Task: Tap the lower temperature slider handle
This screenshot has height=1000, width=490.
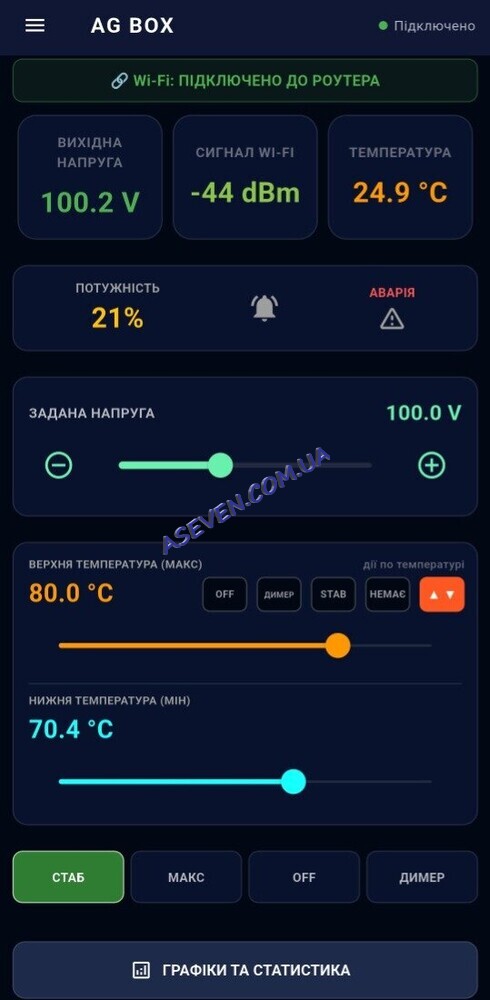Action: 293,781
